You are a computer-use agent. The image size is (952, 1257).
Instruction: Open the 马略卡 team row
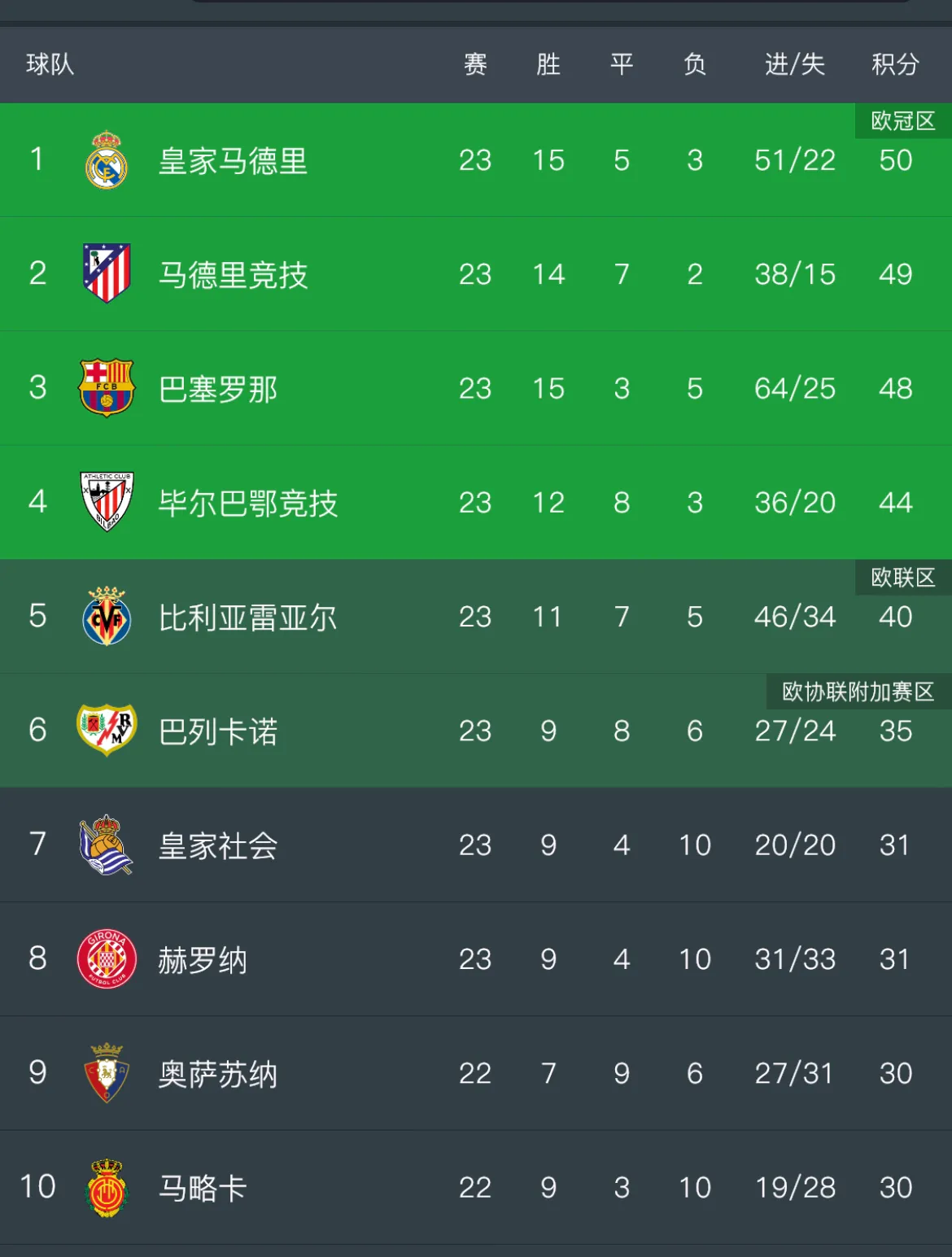(x=203, y=1188)
